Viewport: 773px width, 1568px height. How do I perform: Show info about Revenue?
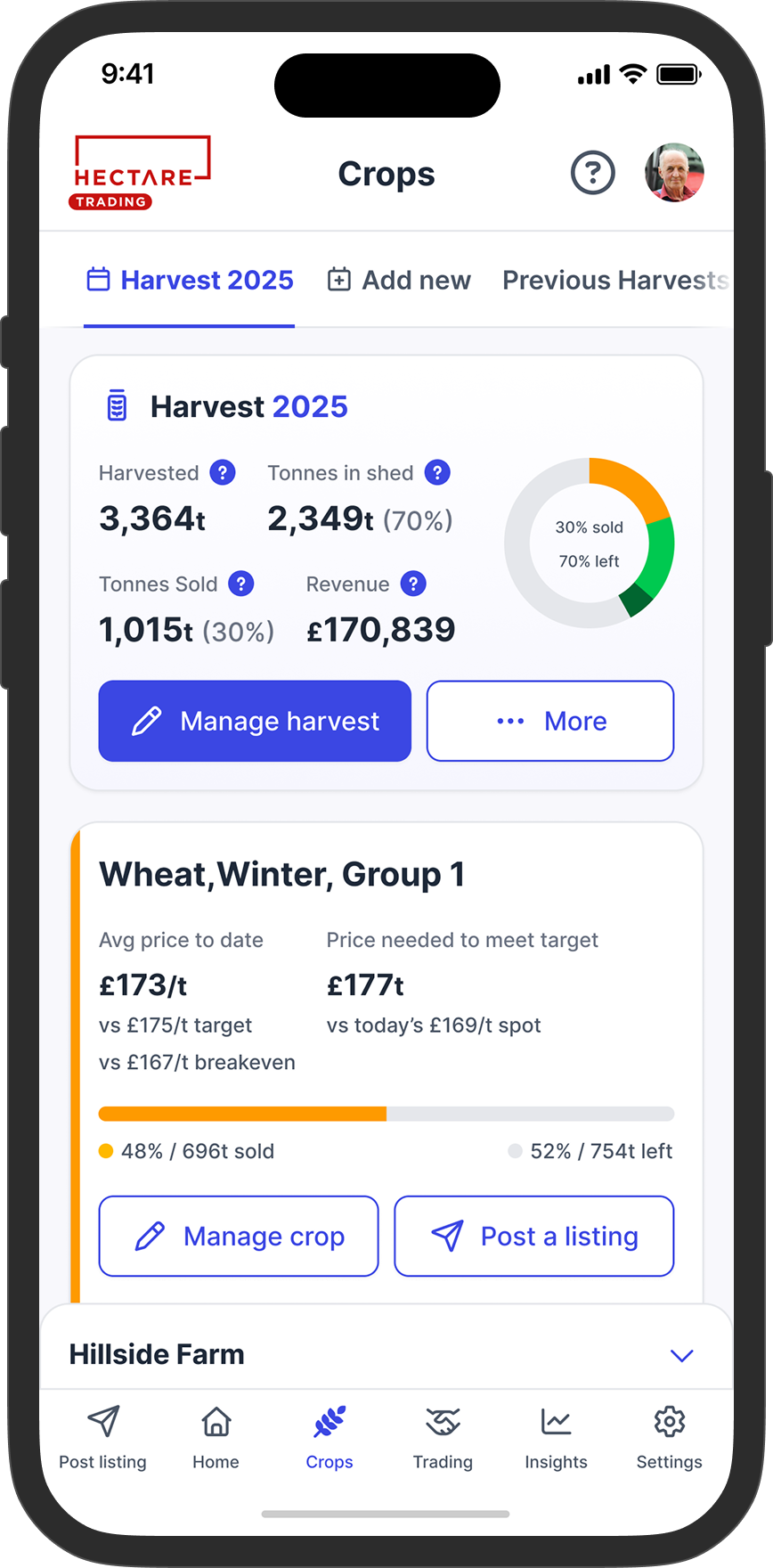[x=413, y=584]
